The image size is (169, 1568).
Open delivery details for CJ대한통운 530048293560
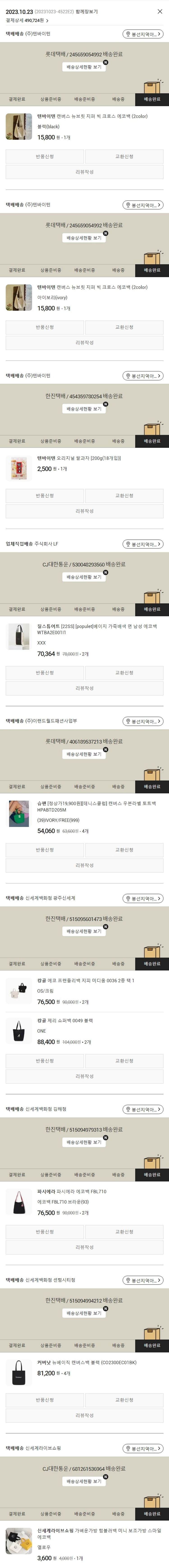point(84,576)
